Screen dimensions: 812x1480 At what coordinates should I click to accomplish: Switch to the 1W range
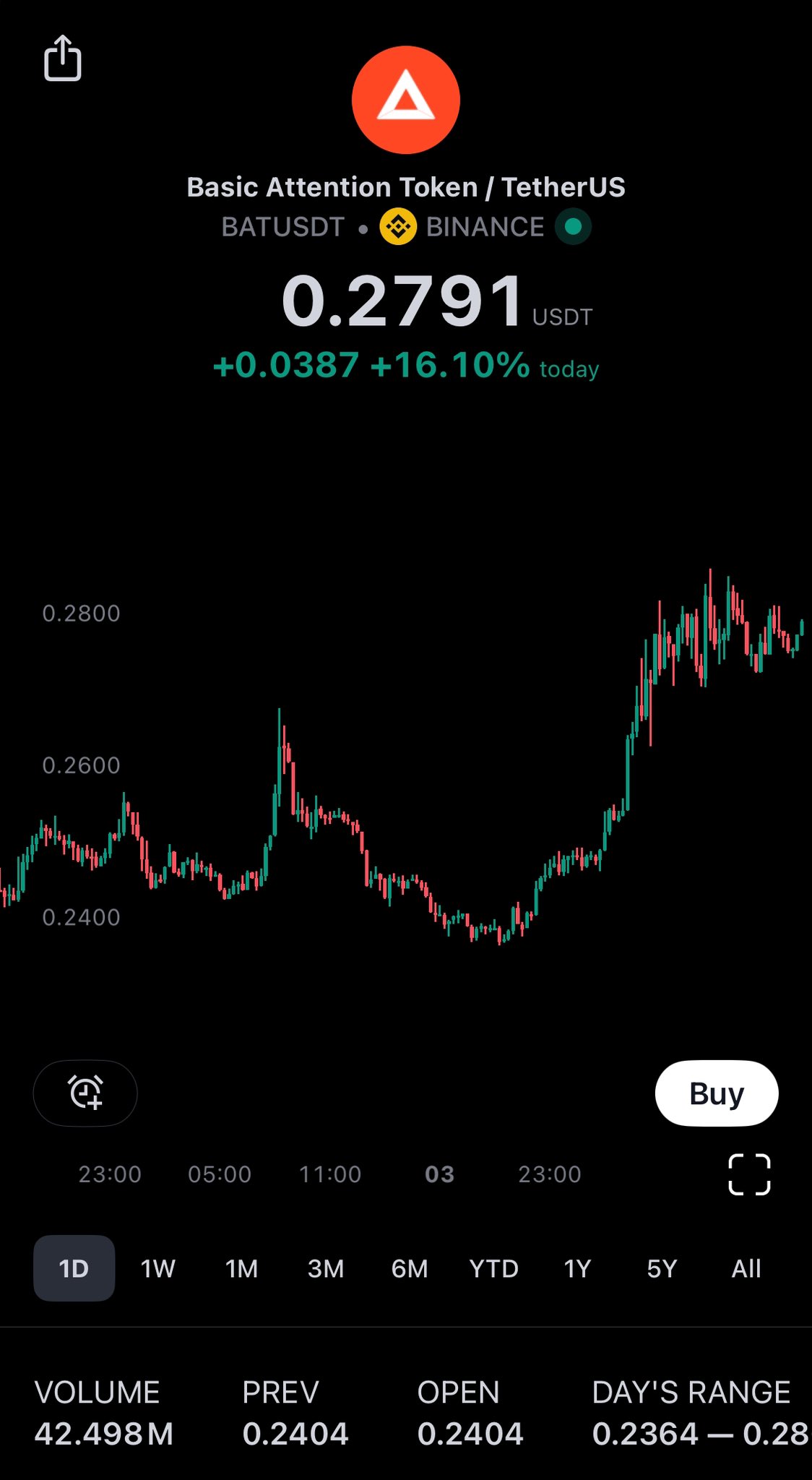[157, 1268]
